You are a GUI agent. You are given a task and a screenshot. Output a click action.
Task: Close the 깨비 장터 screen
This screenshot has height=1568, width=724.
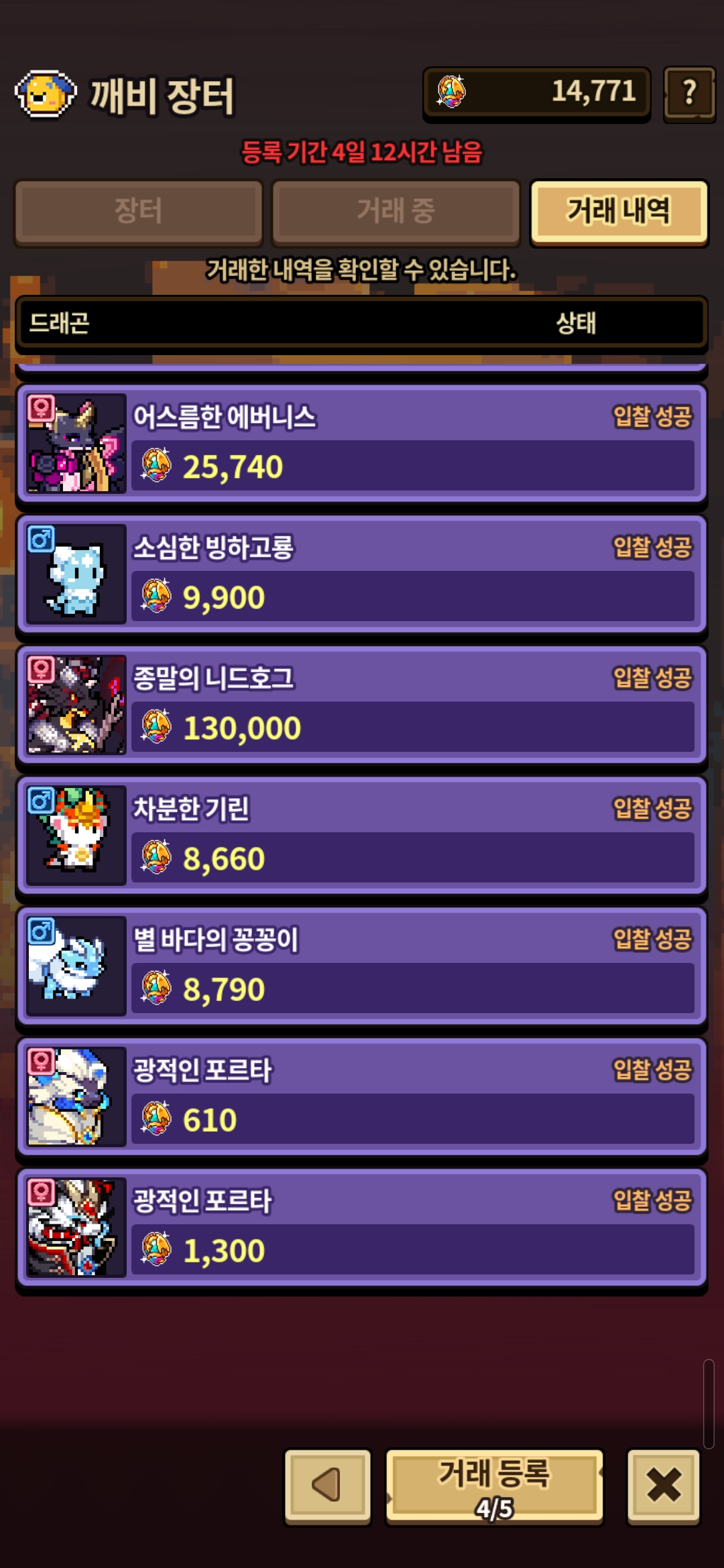point(664,1486)
